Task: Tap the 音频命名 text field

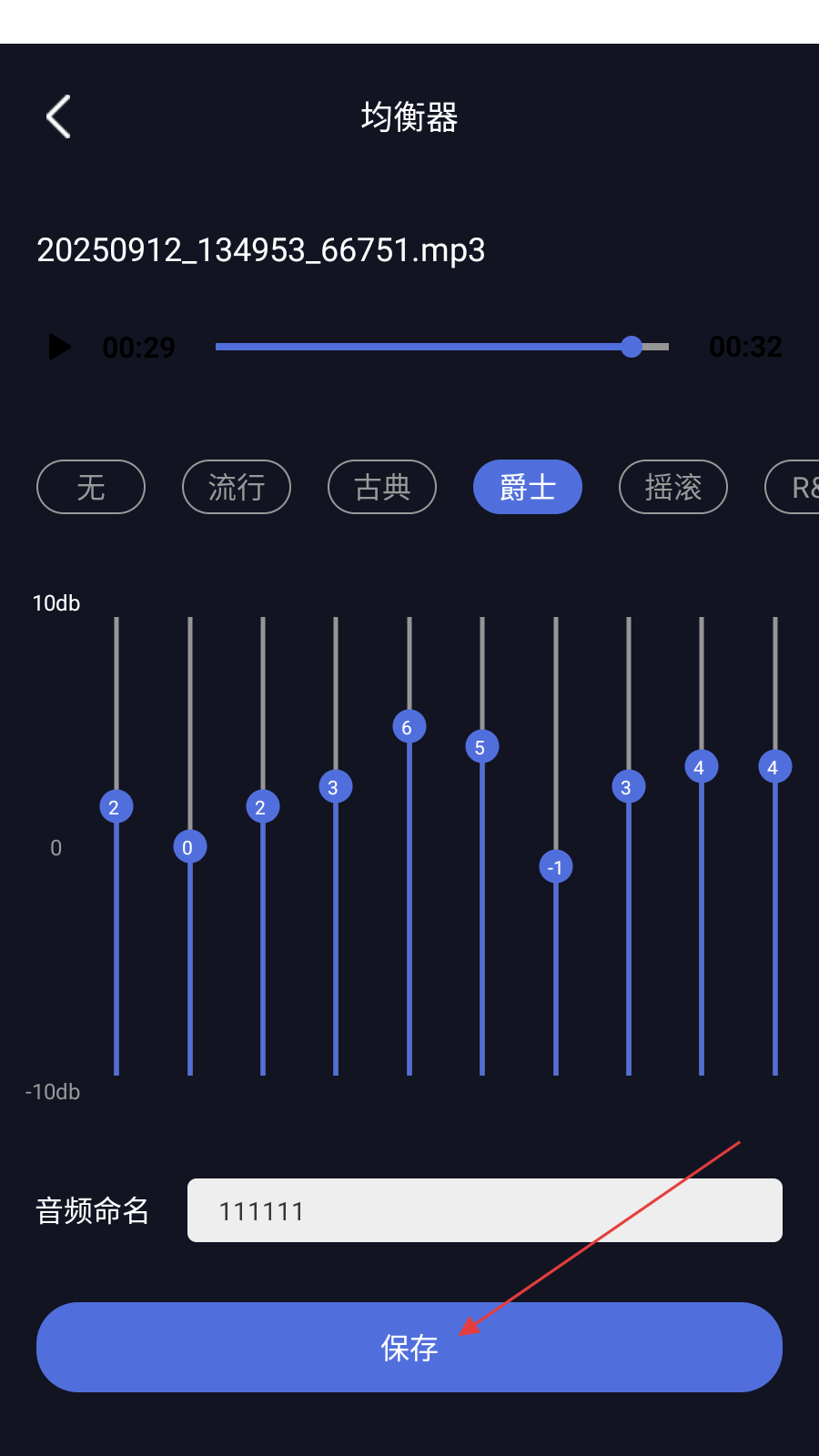Action: tap(484, 1210)
